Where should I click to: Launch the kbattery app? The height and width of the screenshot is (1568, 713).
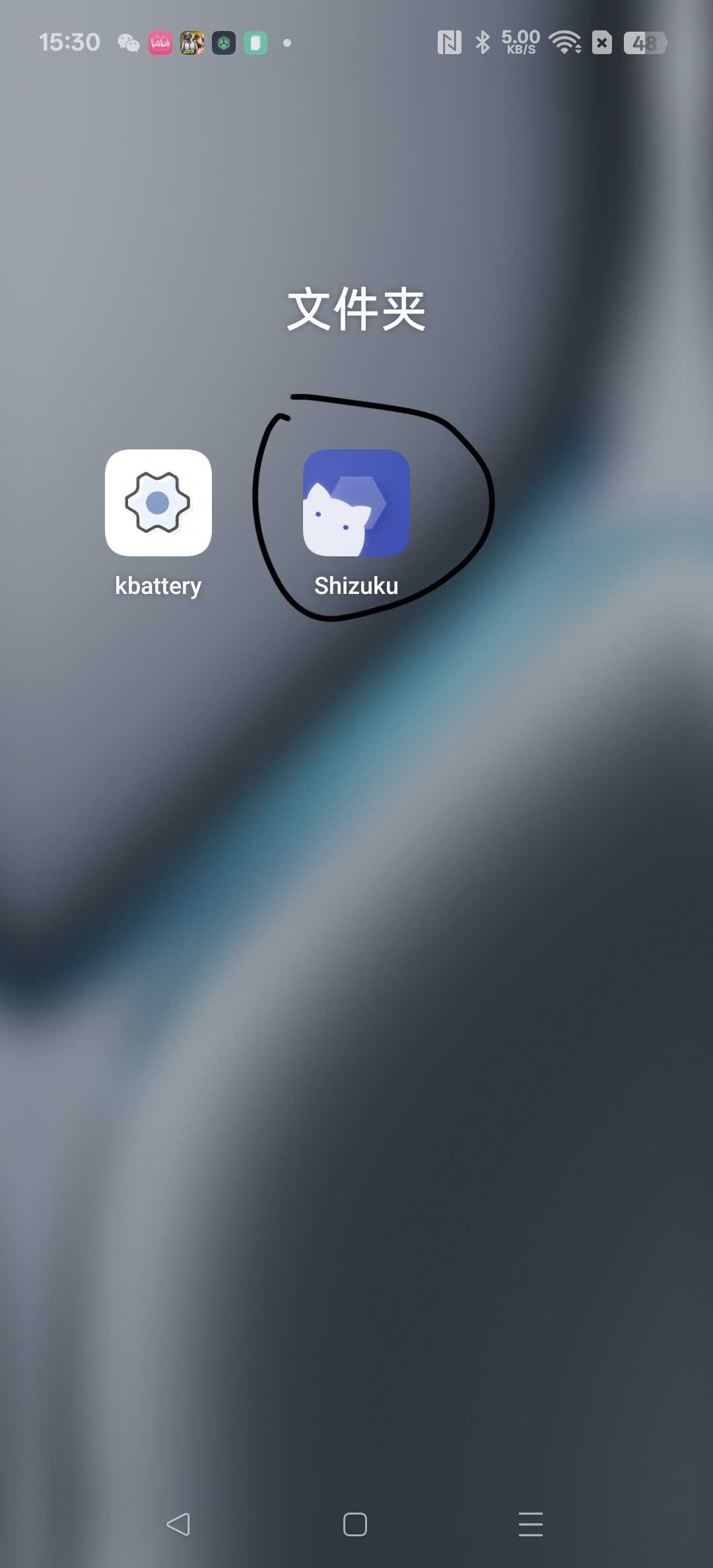pos(158,503)
